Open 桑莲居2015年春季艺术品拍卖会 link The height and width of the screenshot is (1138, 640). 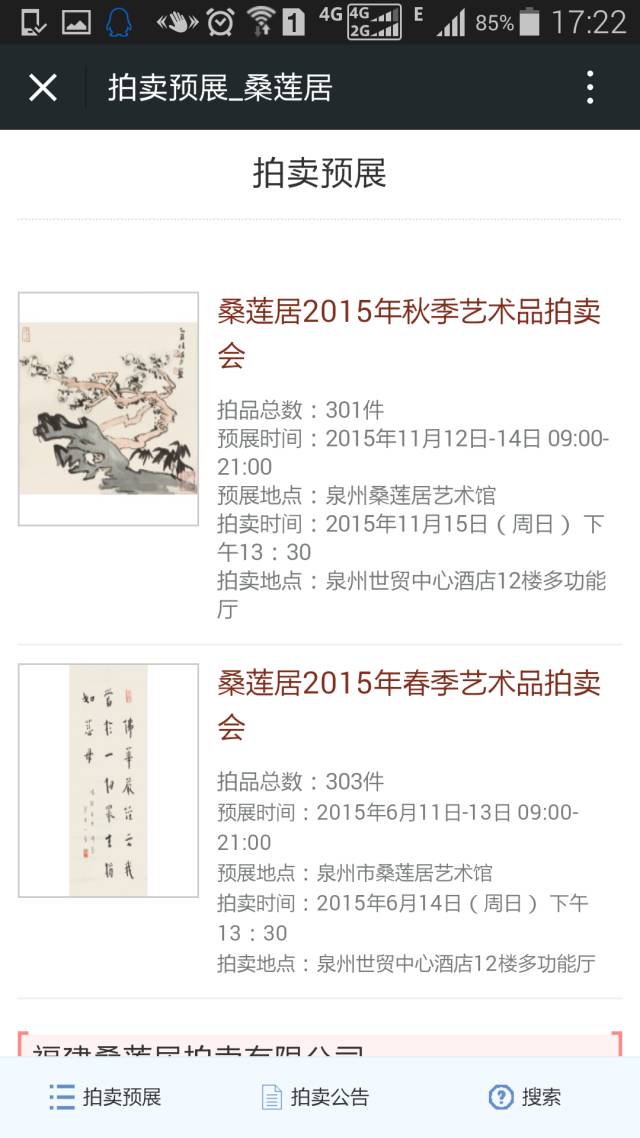tap(408, 704)
